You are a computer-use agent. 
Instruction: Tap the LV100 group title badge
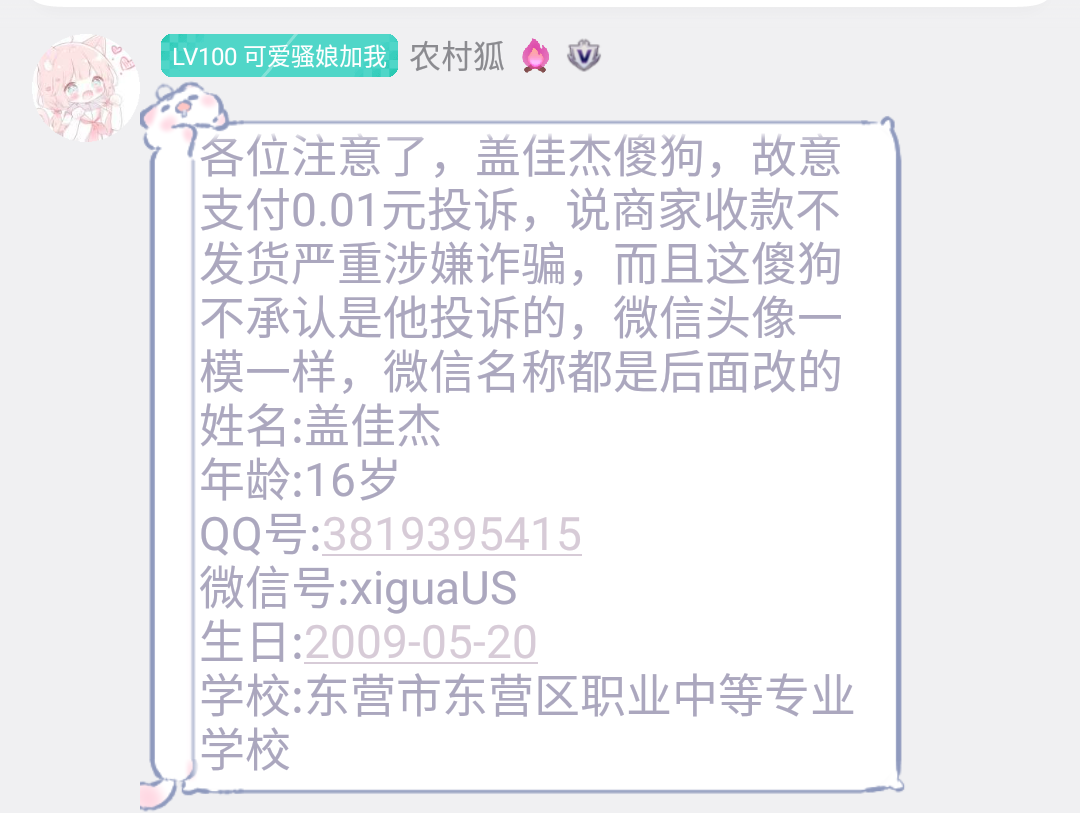click(279, 56)
